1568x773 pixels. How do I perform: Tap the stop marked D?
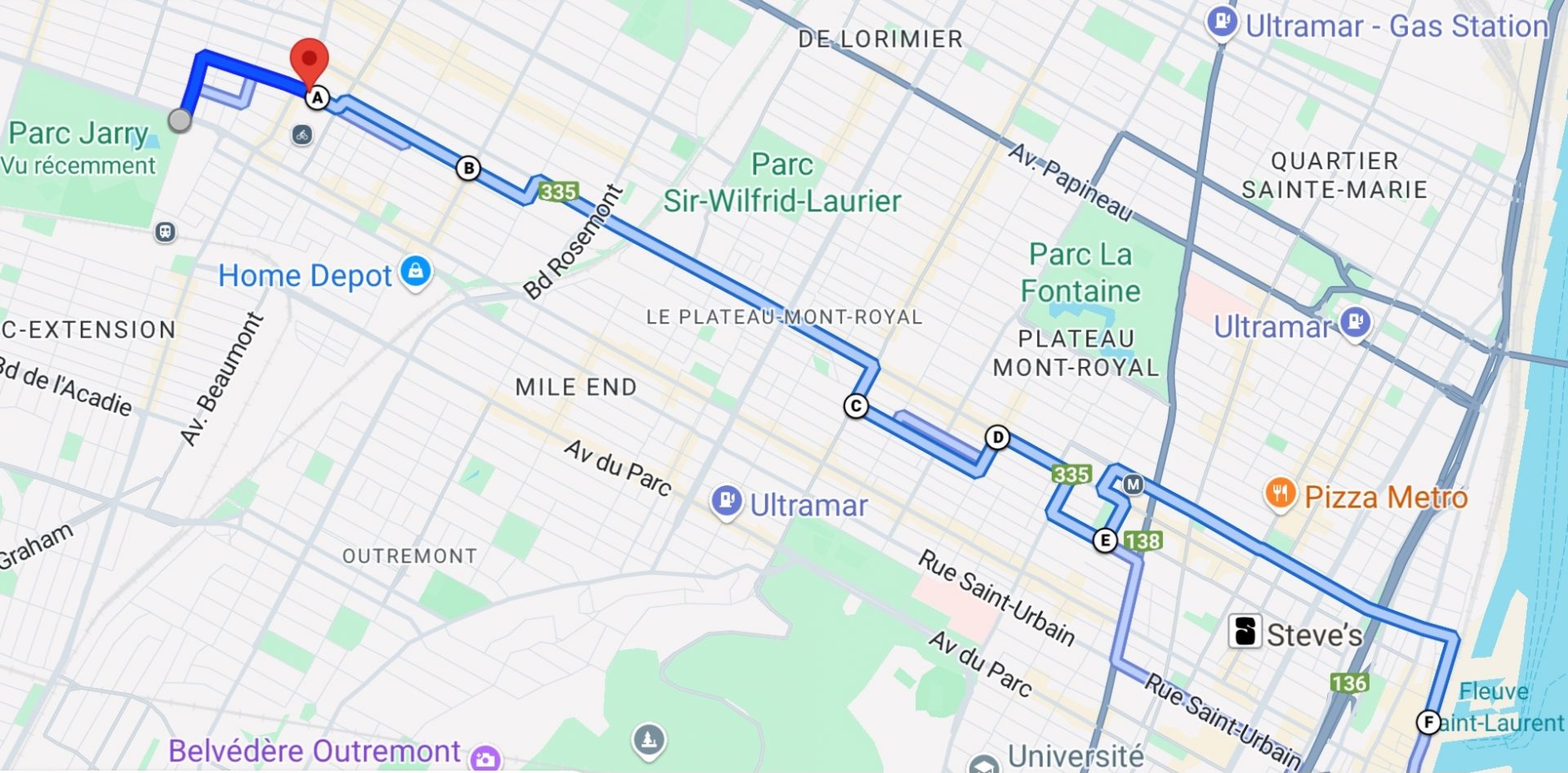(x=996, y=437)
